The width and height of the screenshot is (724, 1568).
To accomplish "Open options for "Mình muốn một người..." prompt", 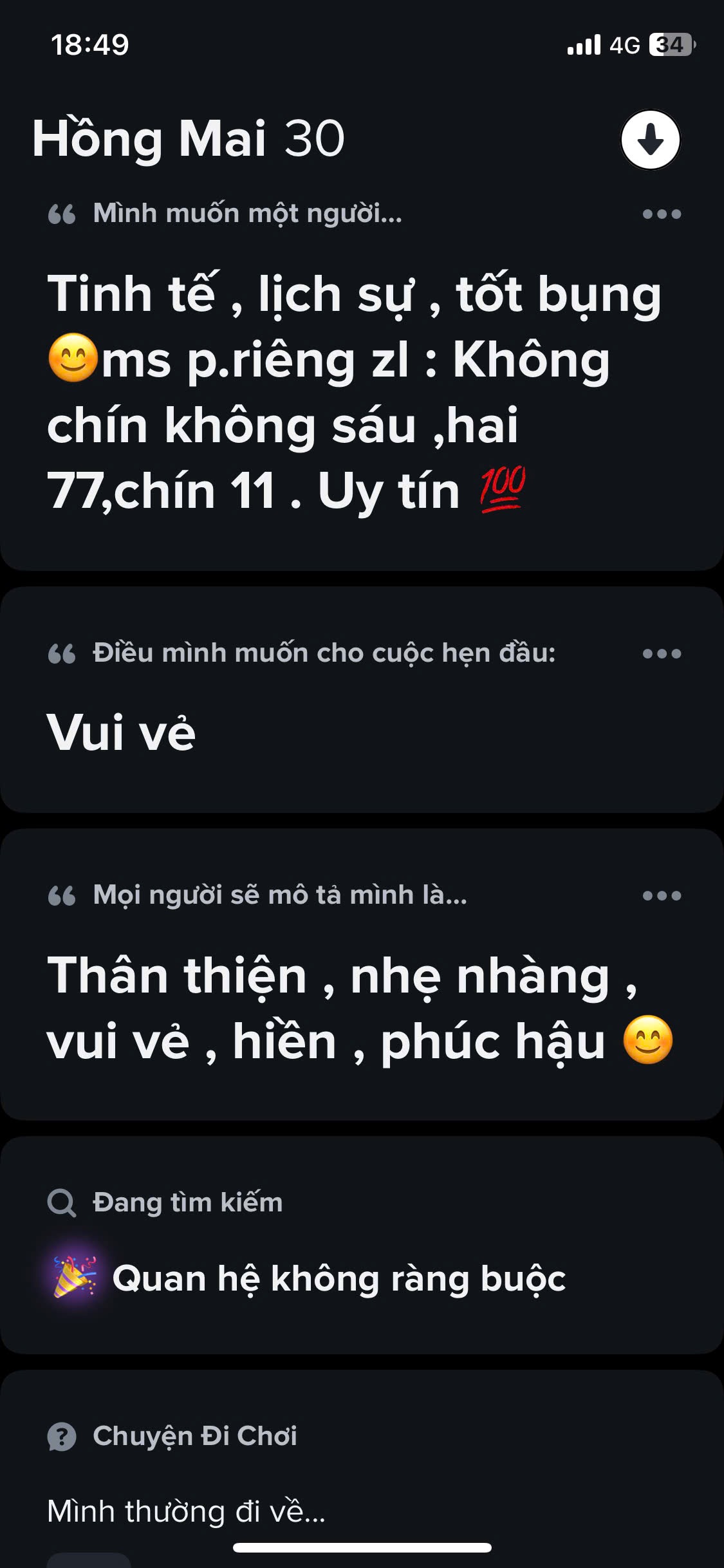I will point(662,214).
